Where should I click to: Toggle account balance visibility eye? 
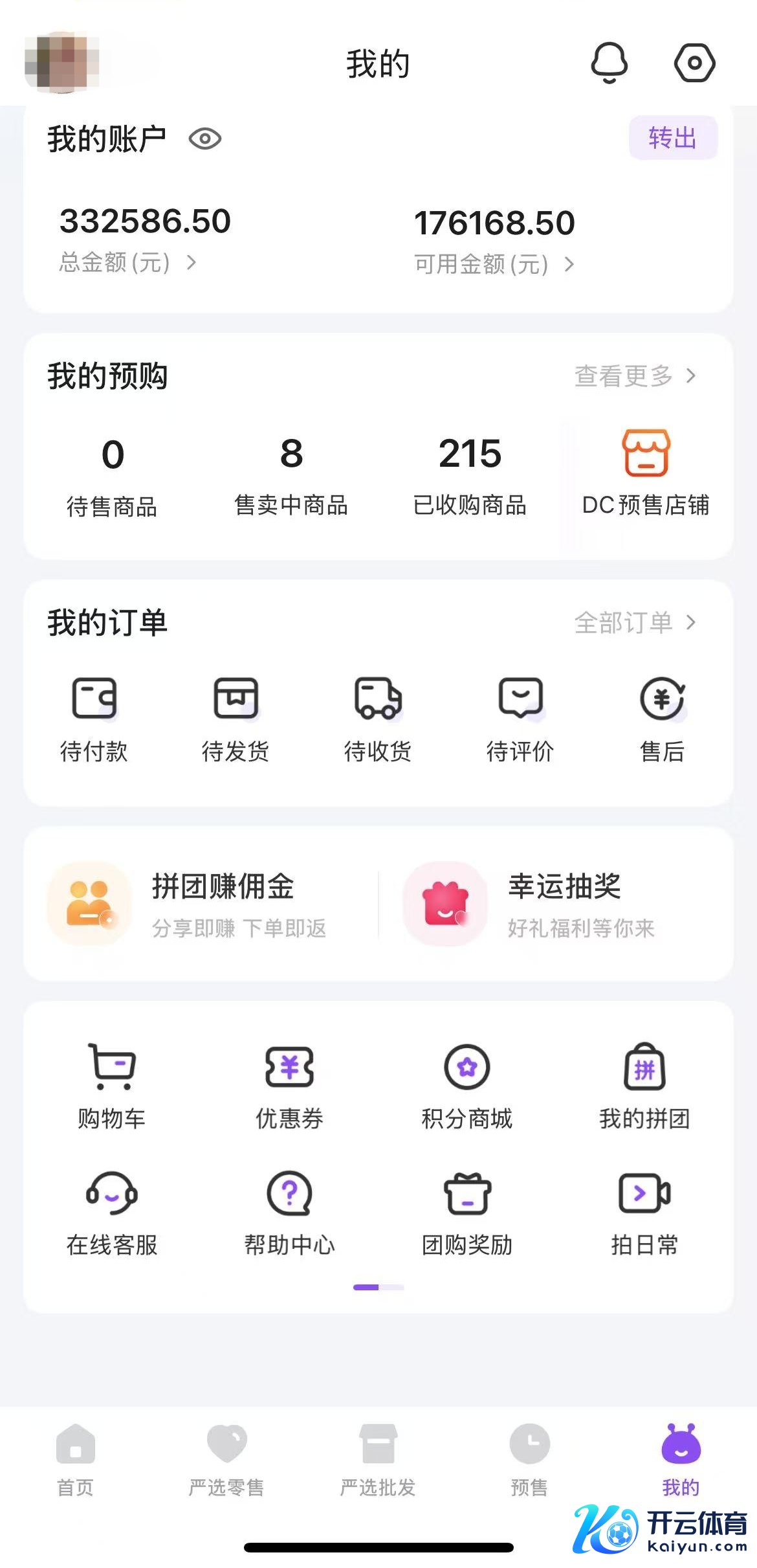pos(205,139)
